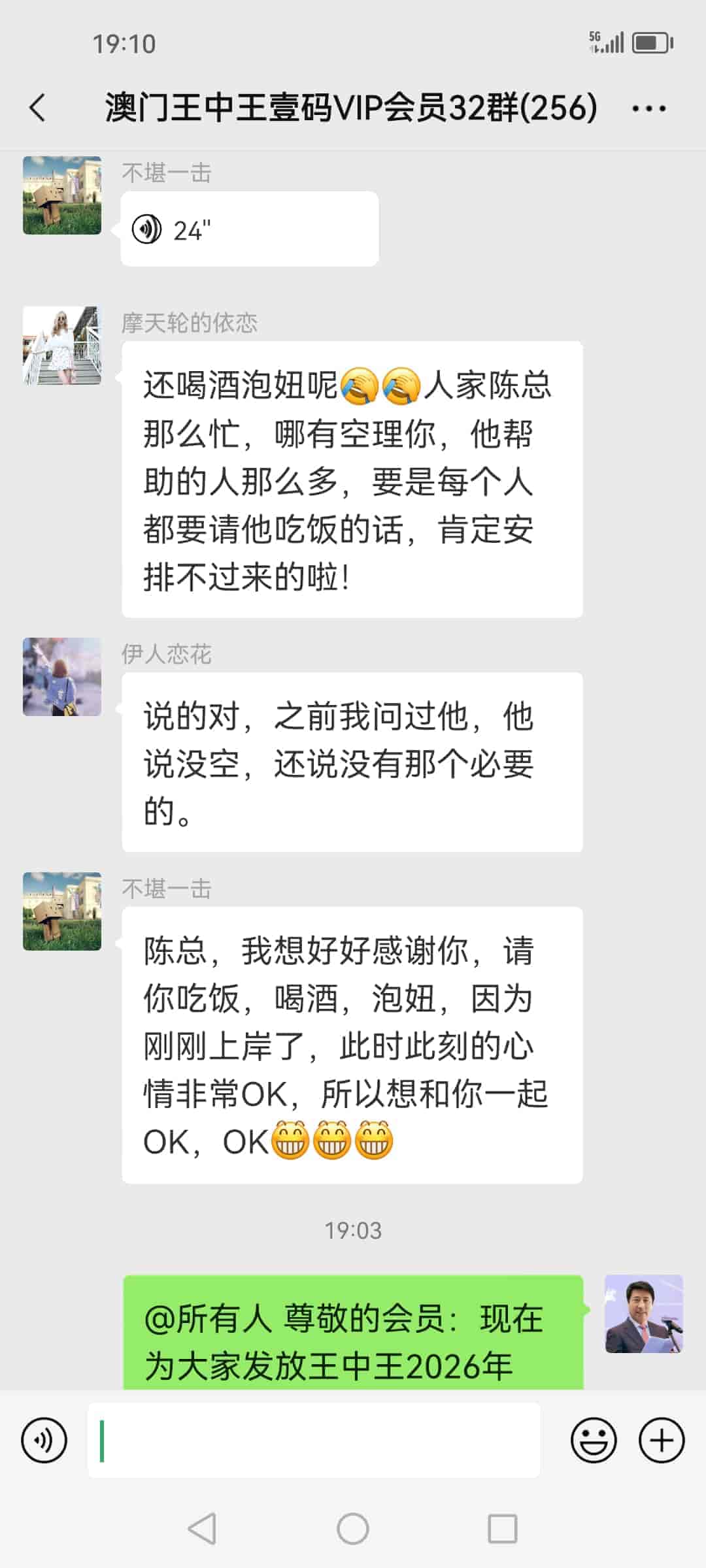Open my own avatar beside the green message
Screen dimensions: 706x1568
point(643,1313)
